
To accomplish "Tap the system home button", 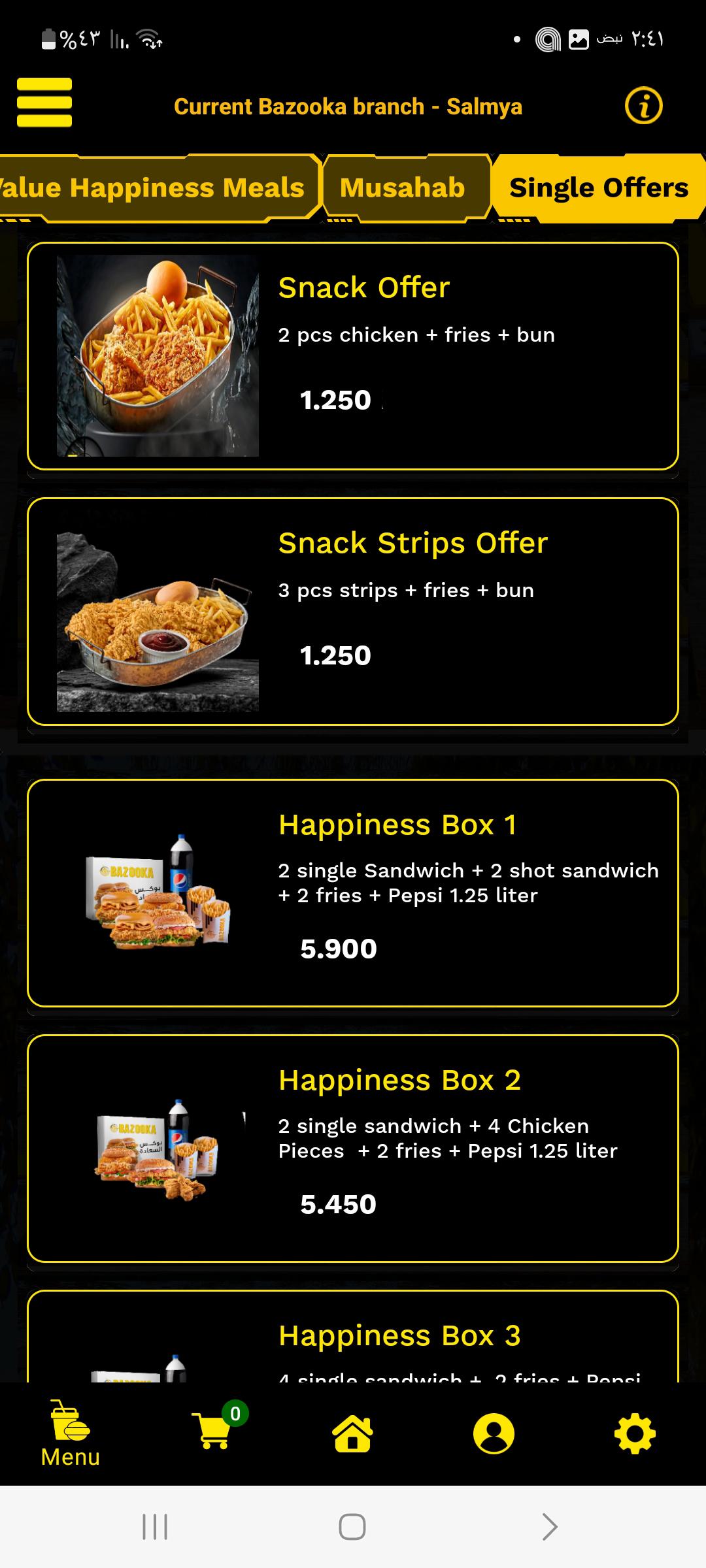I will pos(352,1527).
